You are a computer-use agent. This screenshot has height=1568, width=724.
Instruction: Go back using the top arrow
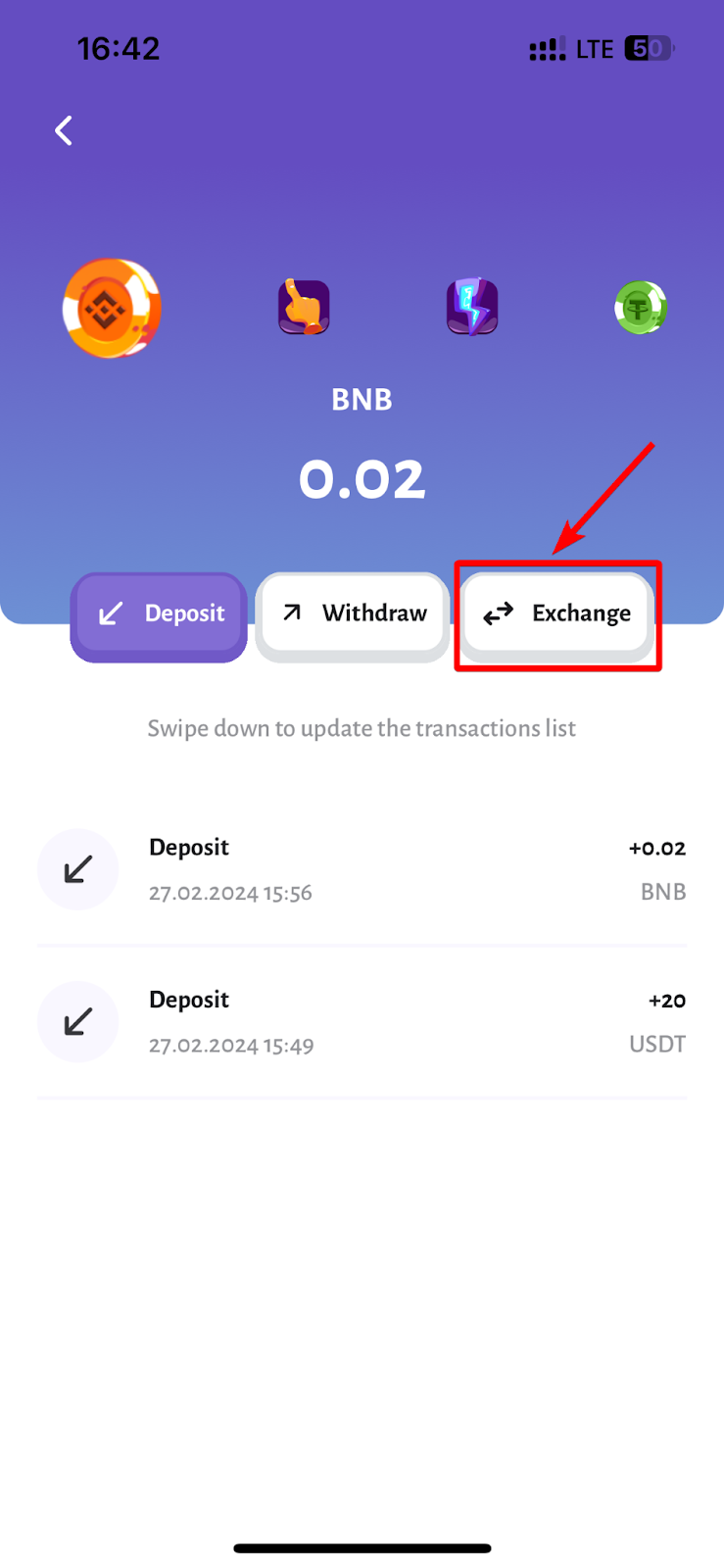(64, 130)
